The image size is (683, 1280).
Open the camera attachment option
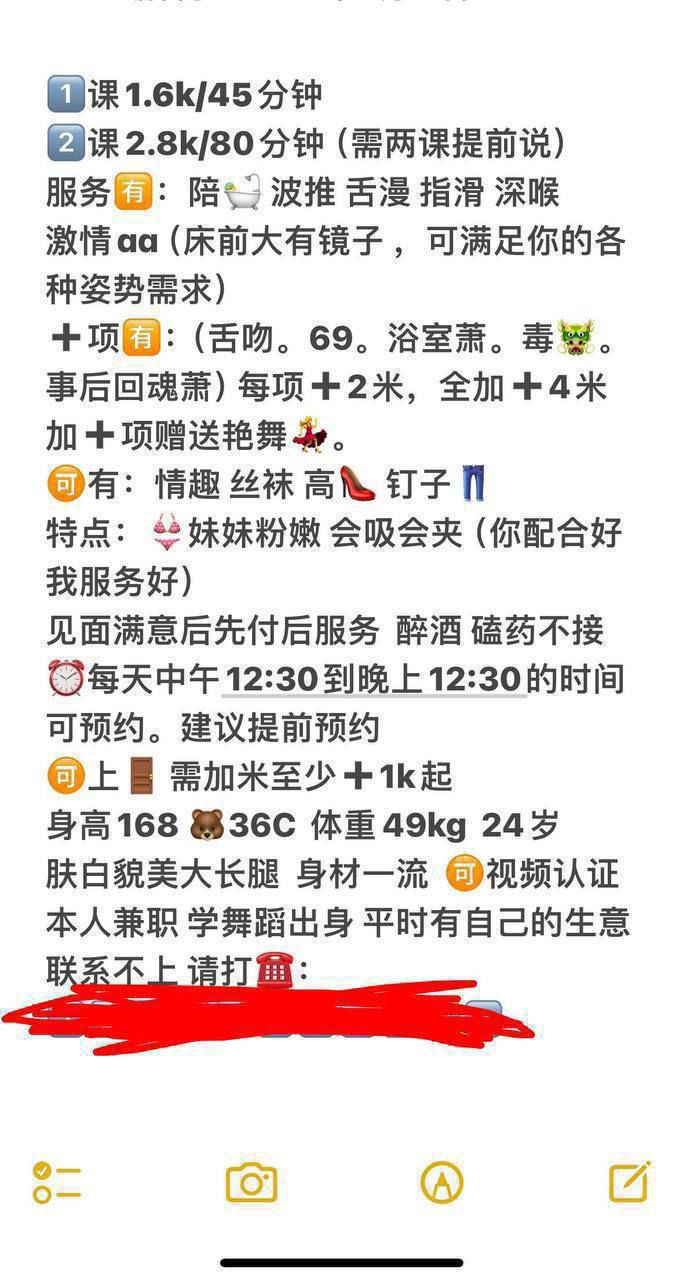coord(252,1182)
